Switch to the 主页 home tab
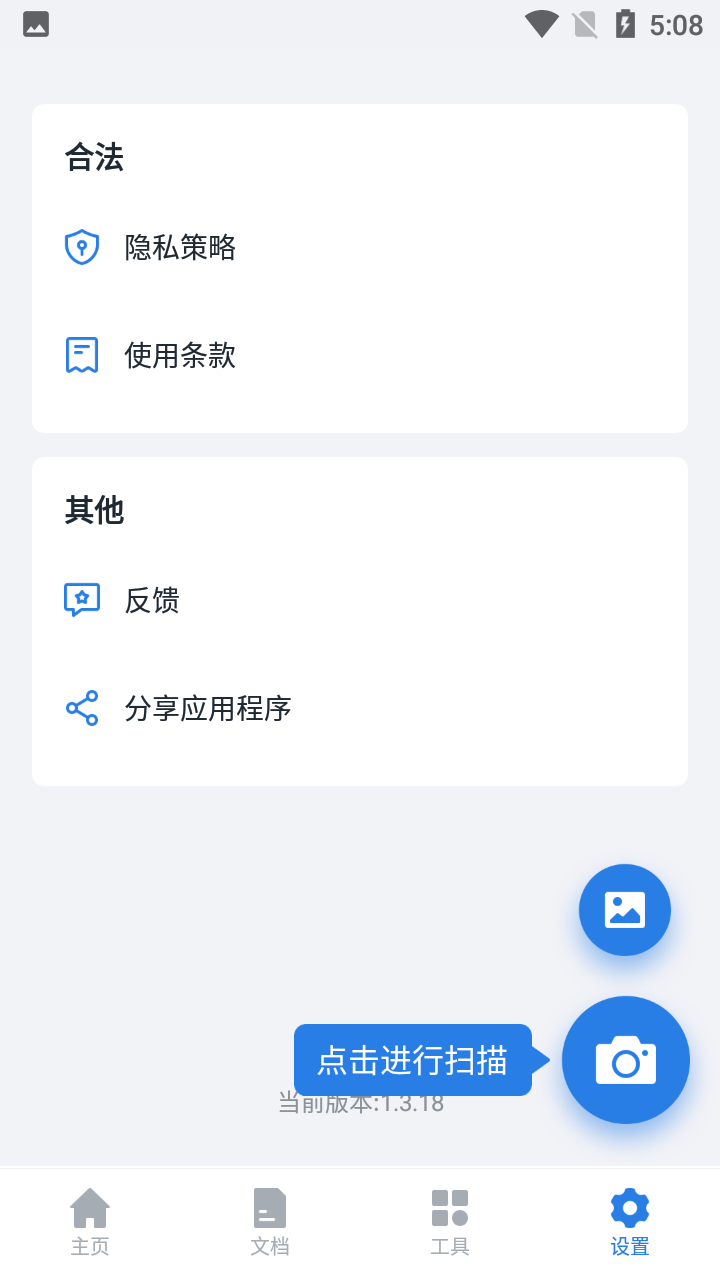 pyautogui.click(x=90, y=1222)
